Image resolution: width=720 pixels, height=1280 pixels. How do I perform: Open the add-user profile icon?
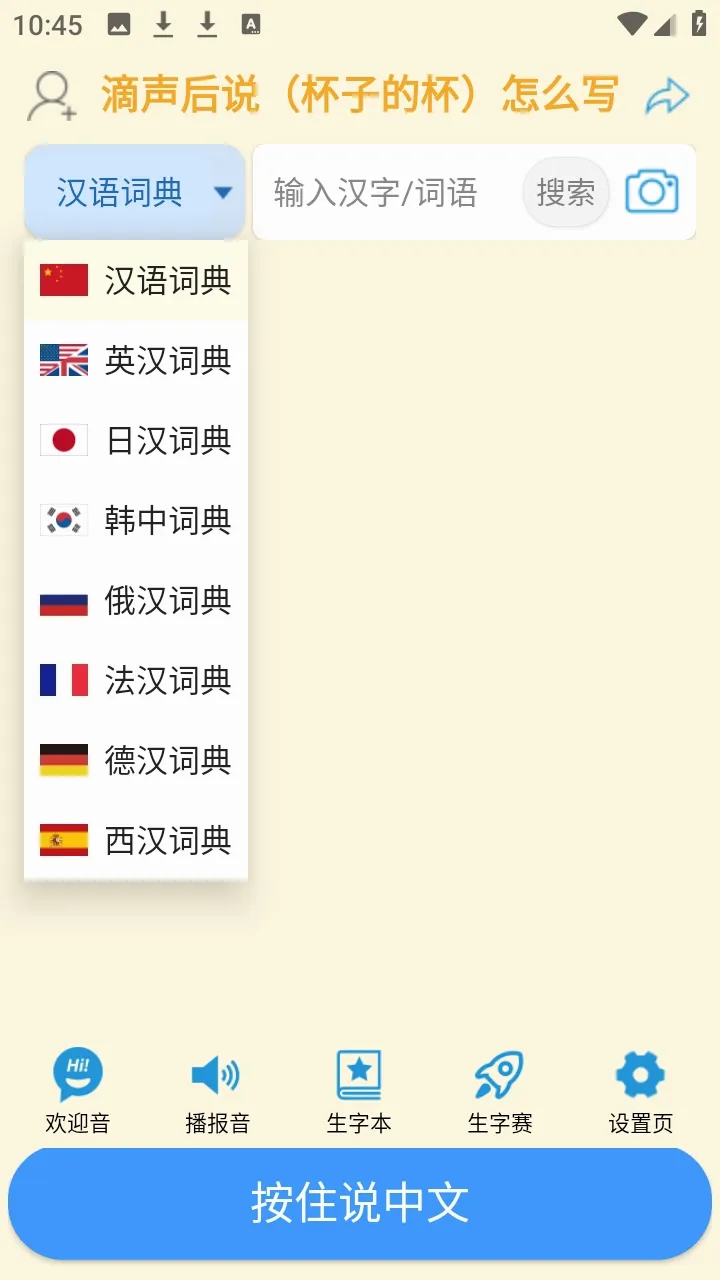(52, 96)
